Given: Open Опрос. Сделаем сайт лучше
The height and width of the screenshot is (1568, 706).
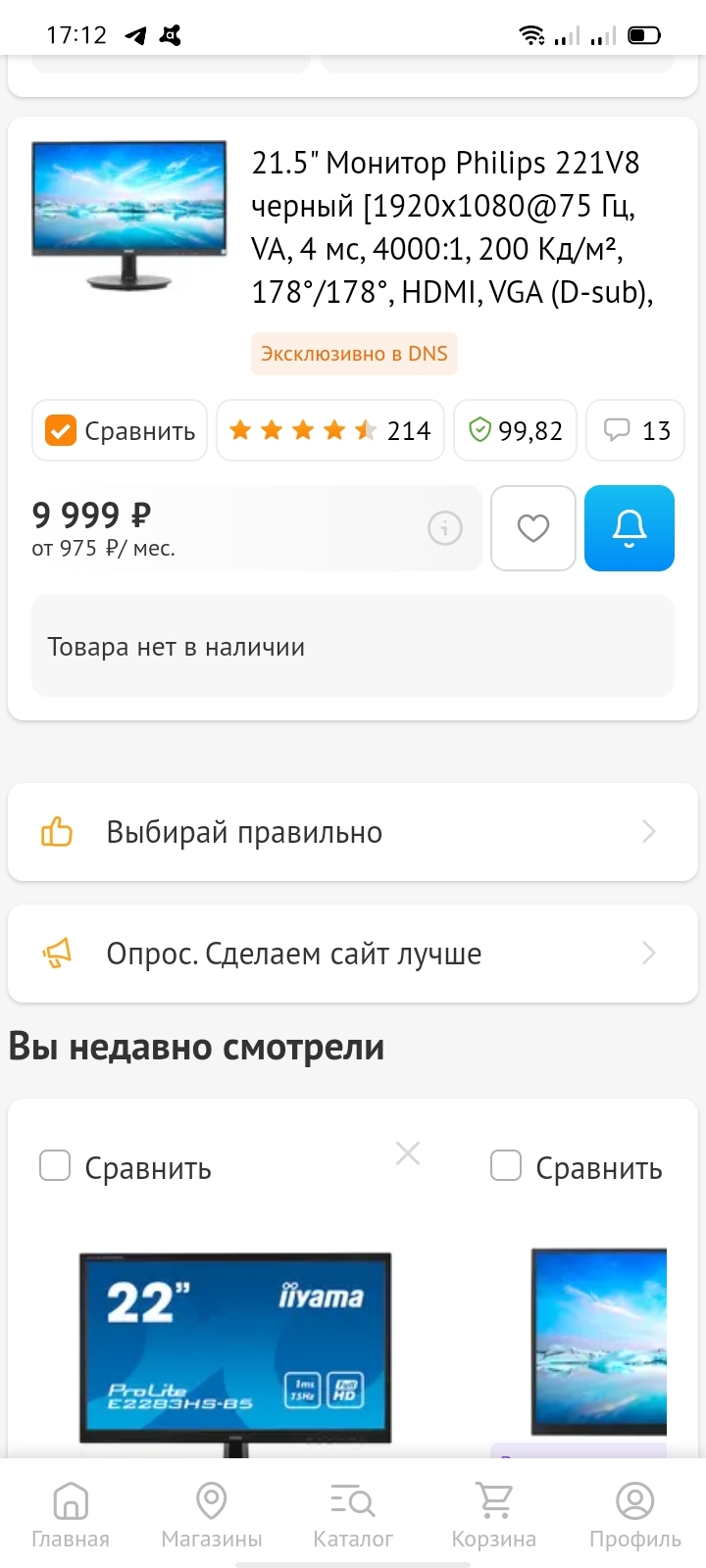Looking at the screenshot, I should tap(353, 954).
